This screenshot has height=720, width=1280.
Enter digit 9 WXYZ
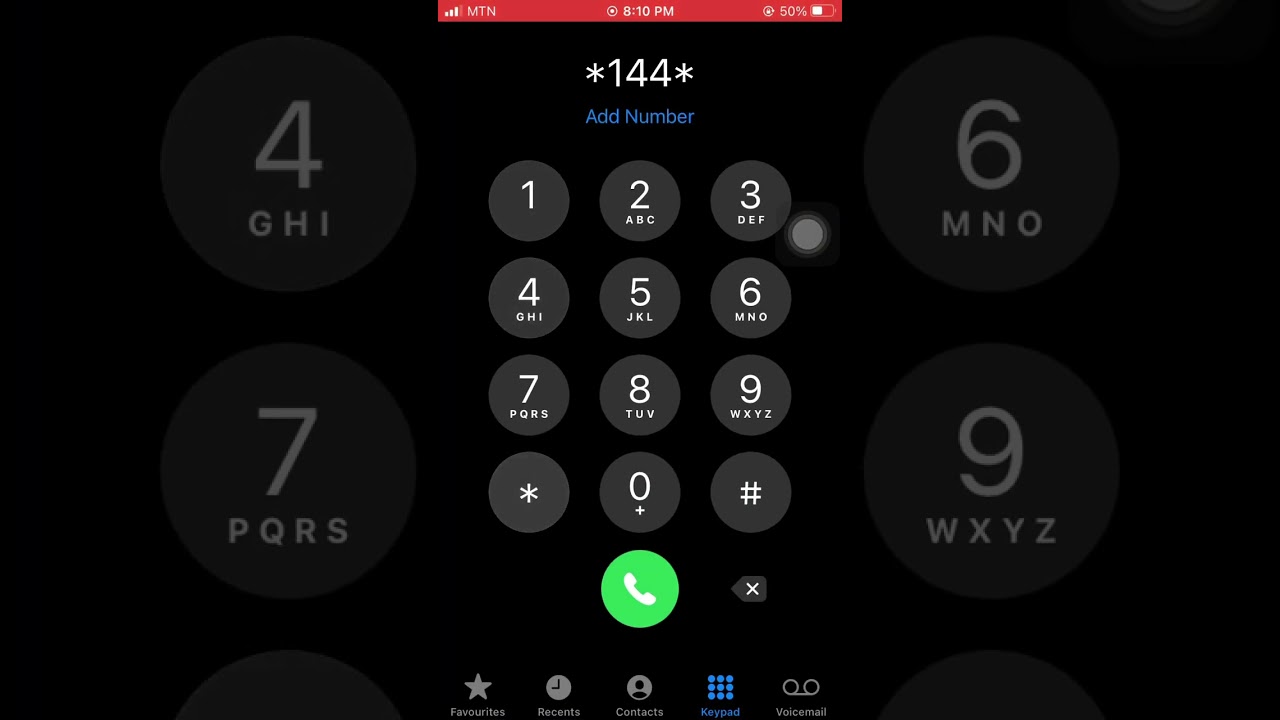(x=750, y=395)
